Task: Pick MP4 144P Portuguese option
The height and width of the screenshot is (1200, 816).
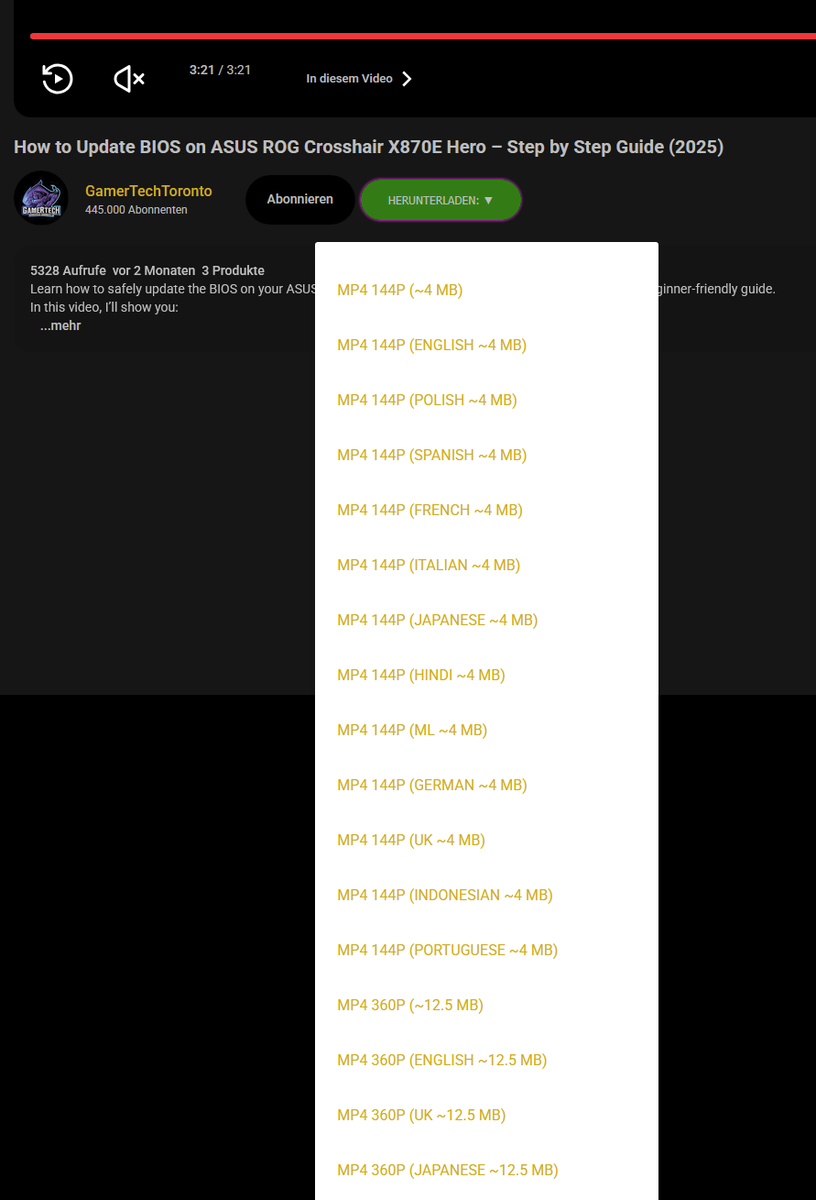Action: coord(447,950)
